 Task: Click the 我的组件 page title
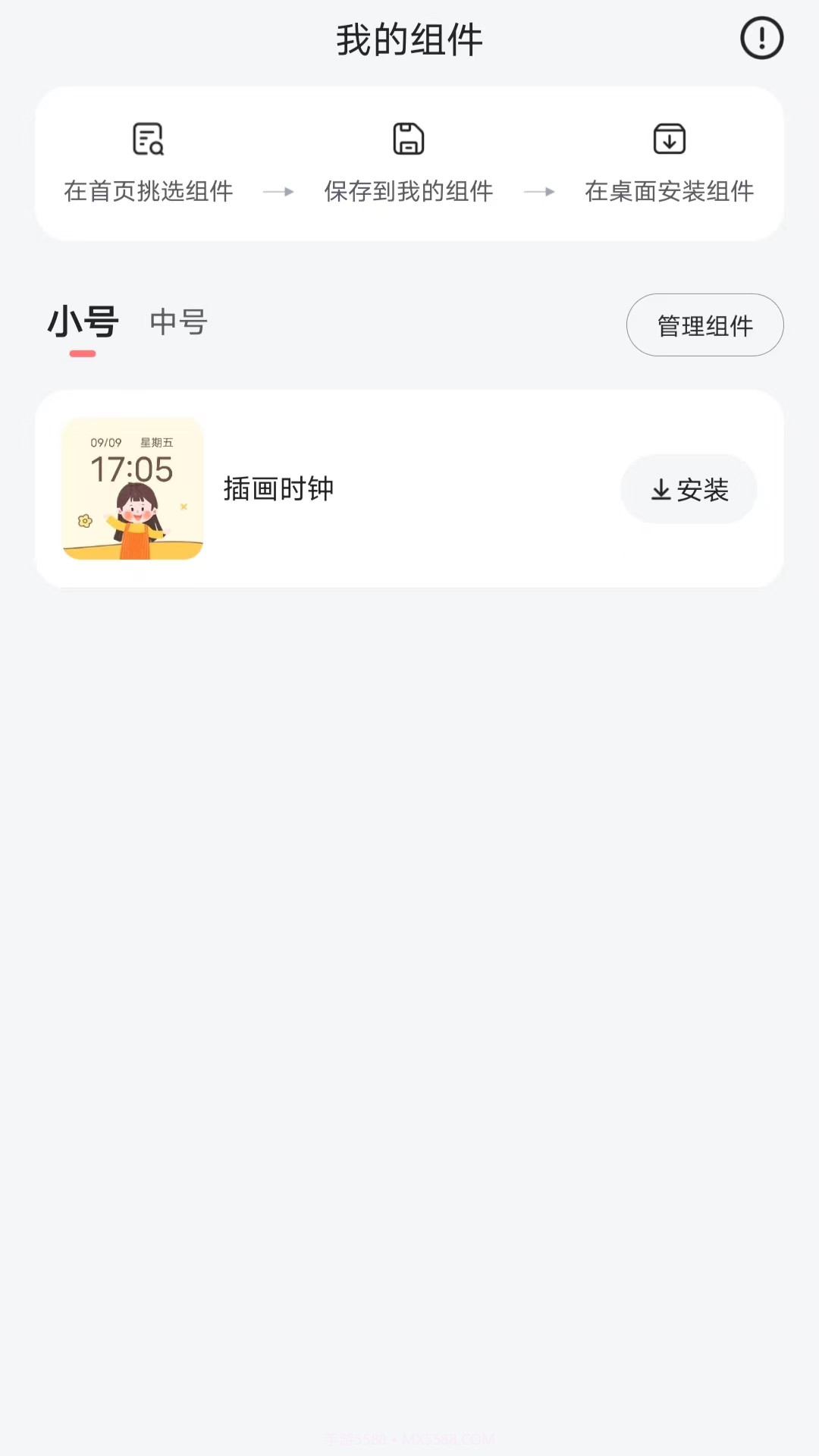click(x=409, y=38)
